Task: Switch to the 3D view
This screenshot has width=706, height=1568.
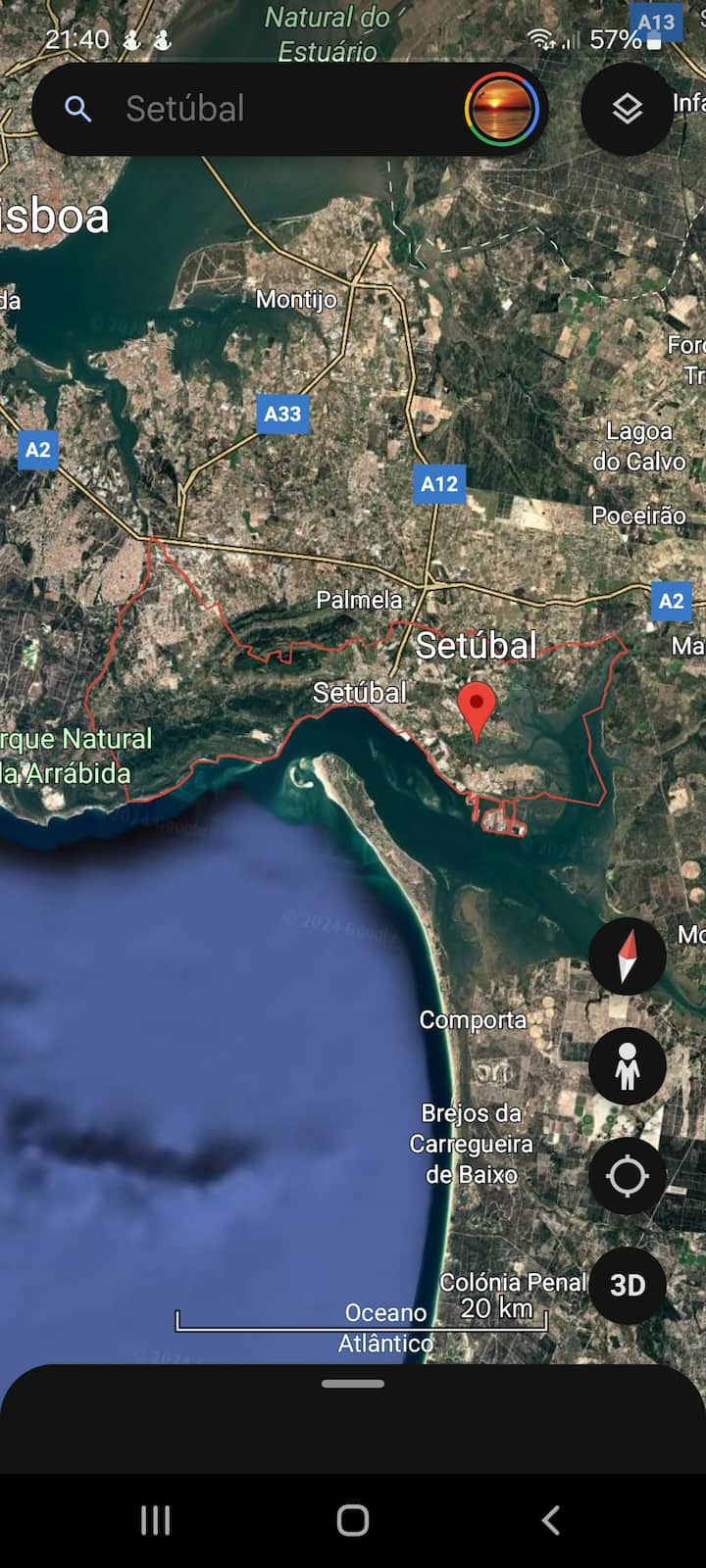Action: (628, 1285)
